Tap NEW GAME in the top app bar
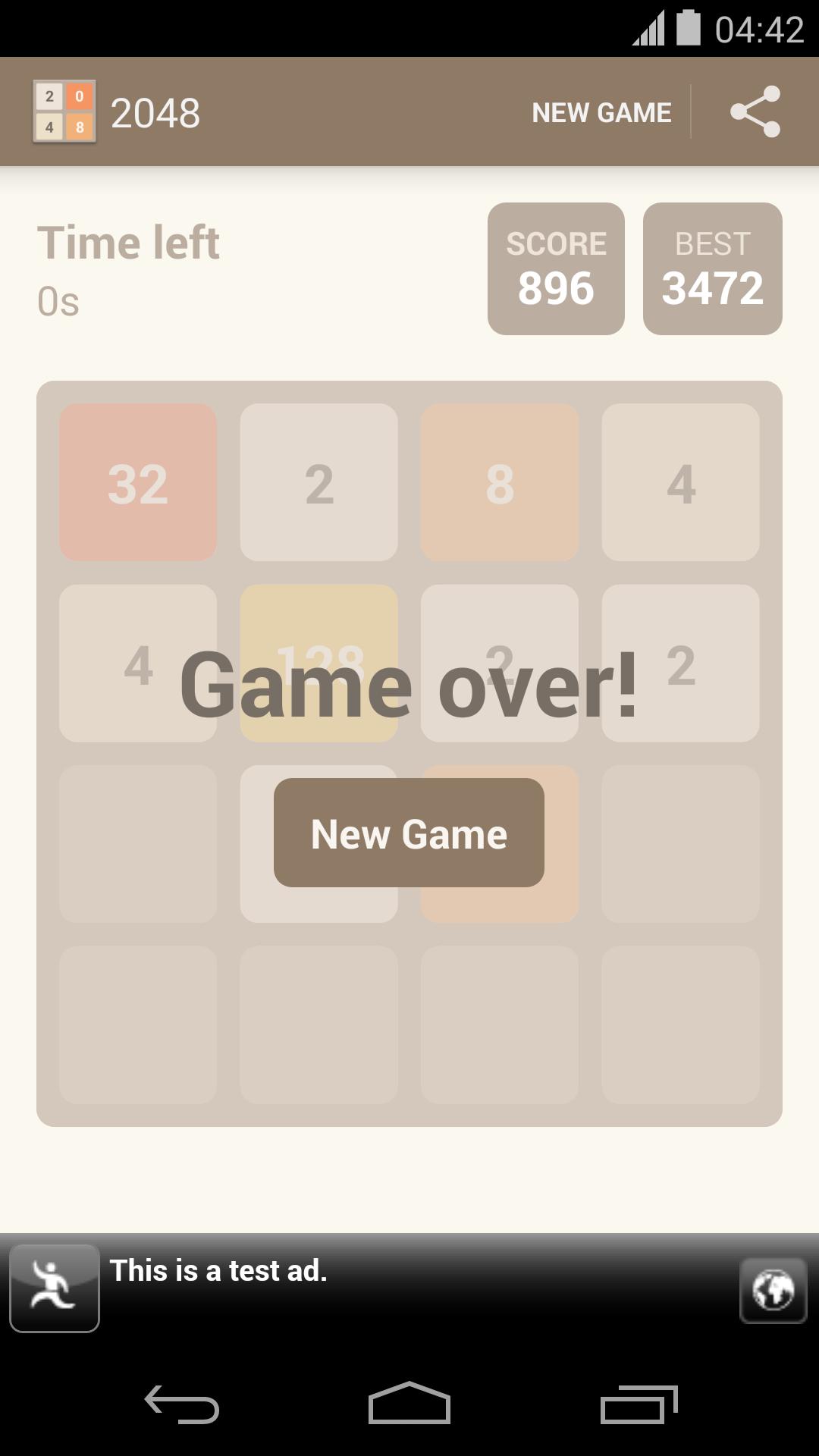This screenshot has width=819, height=1456. pos(601,113)
